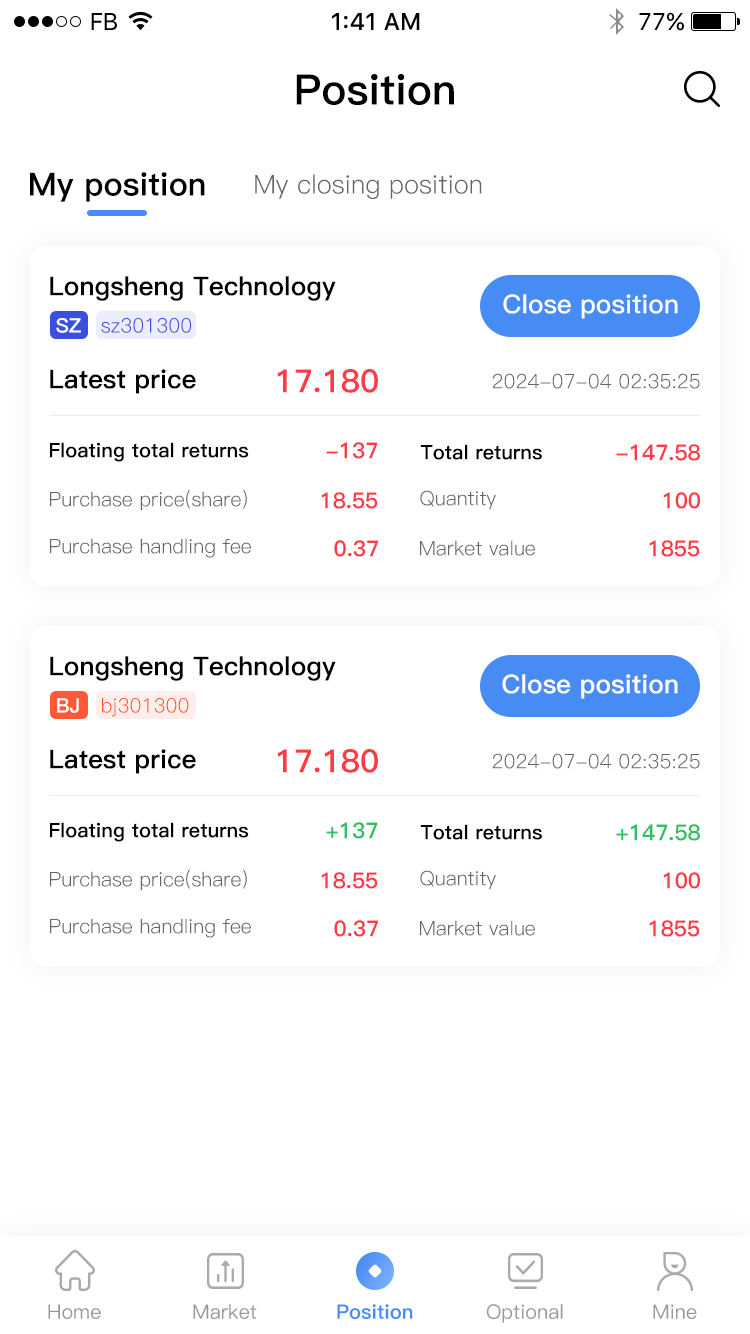Select the My position tab

(x=117, y=185)
